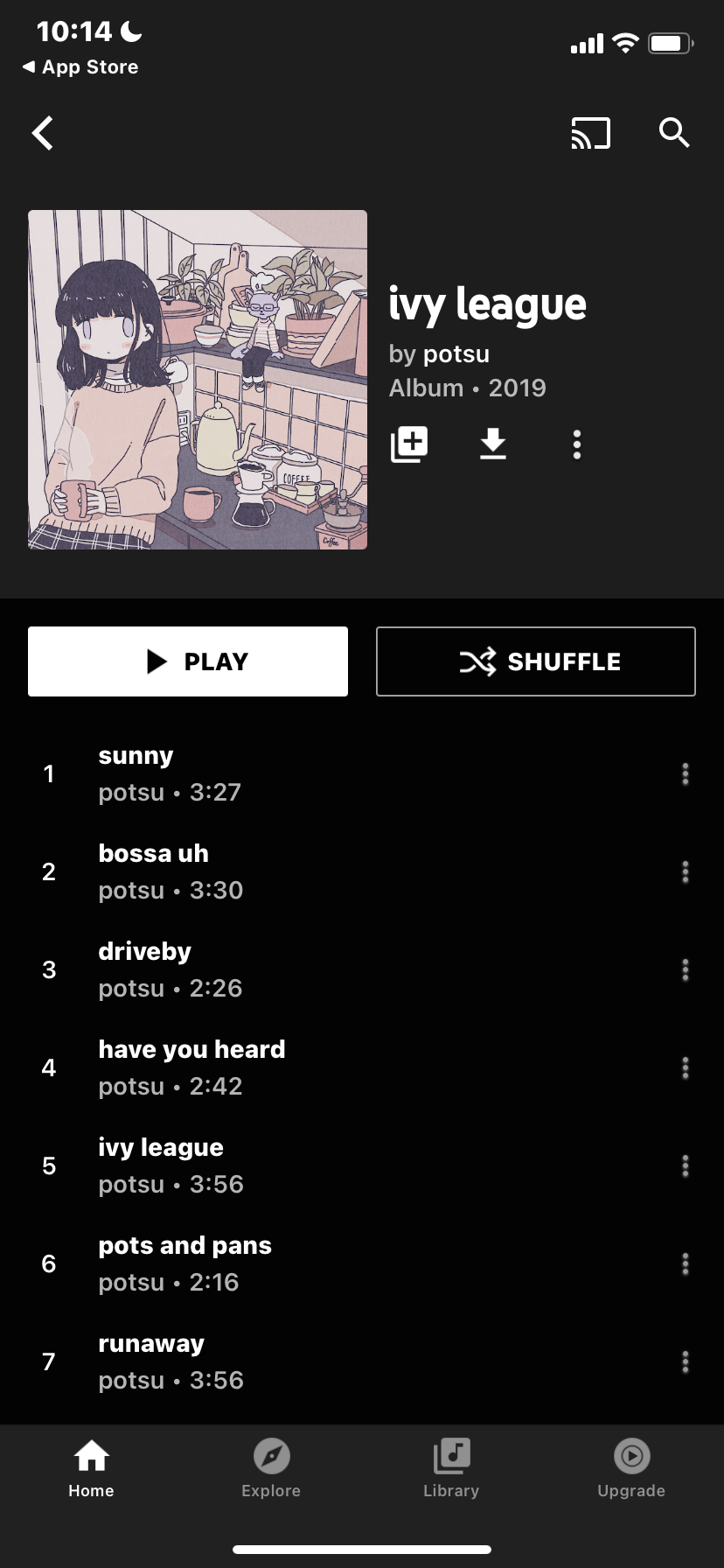Play the album
This screenshot has width=724, height=1568.
(x=188, y=661)
